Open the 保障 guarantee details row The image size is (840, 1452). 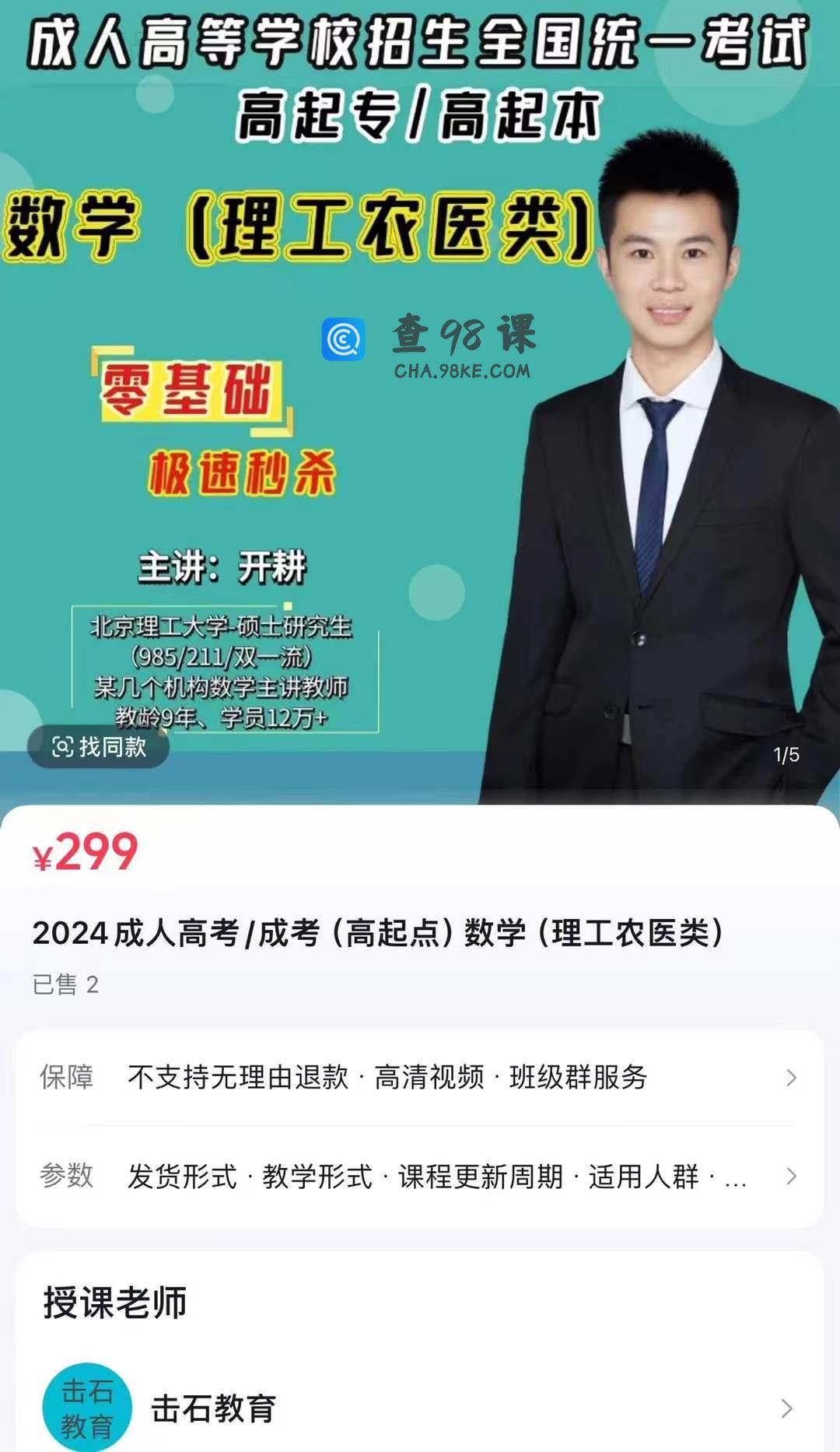[420, 1078]
